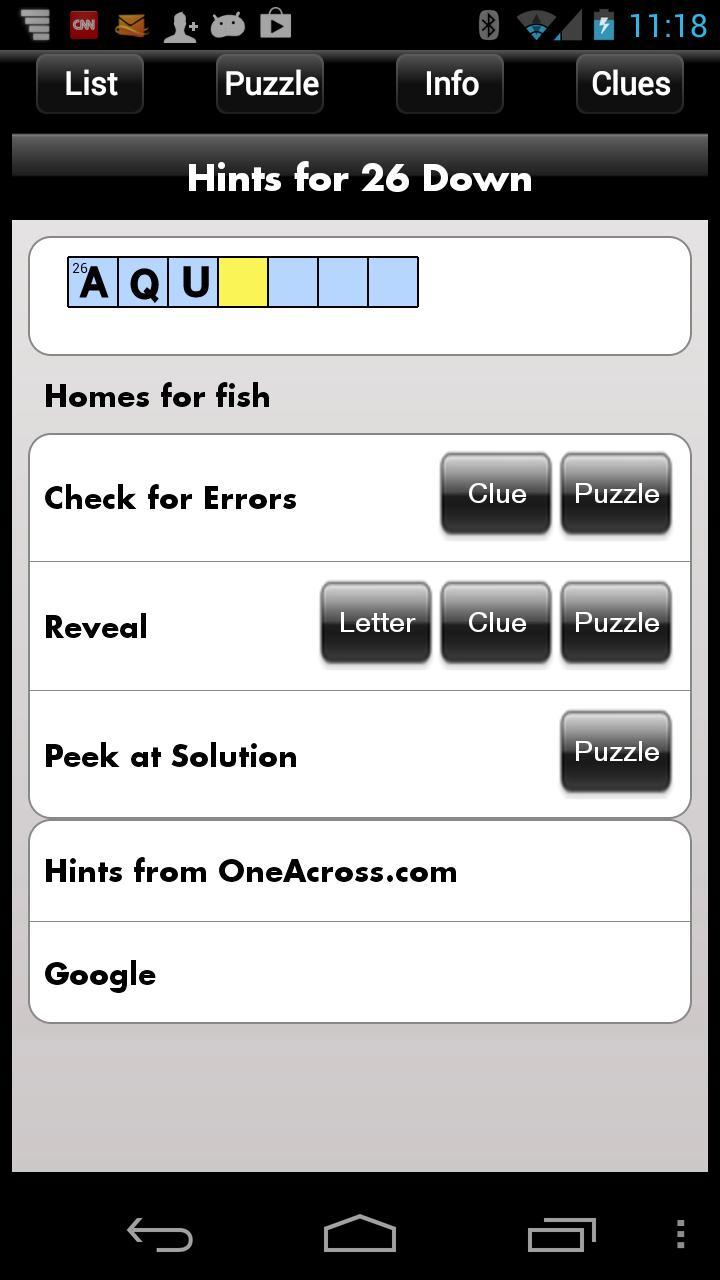720x1280 pixels.
Task: Open the Info screen
Action: [449, 84]
